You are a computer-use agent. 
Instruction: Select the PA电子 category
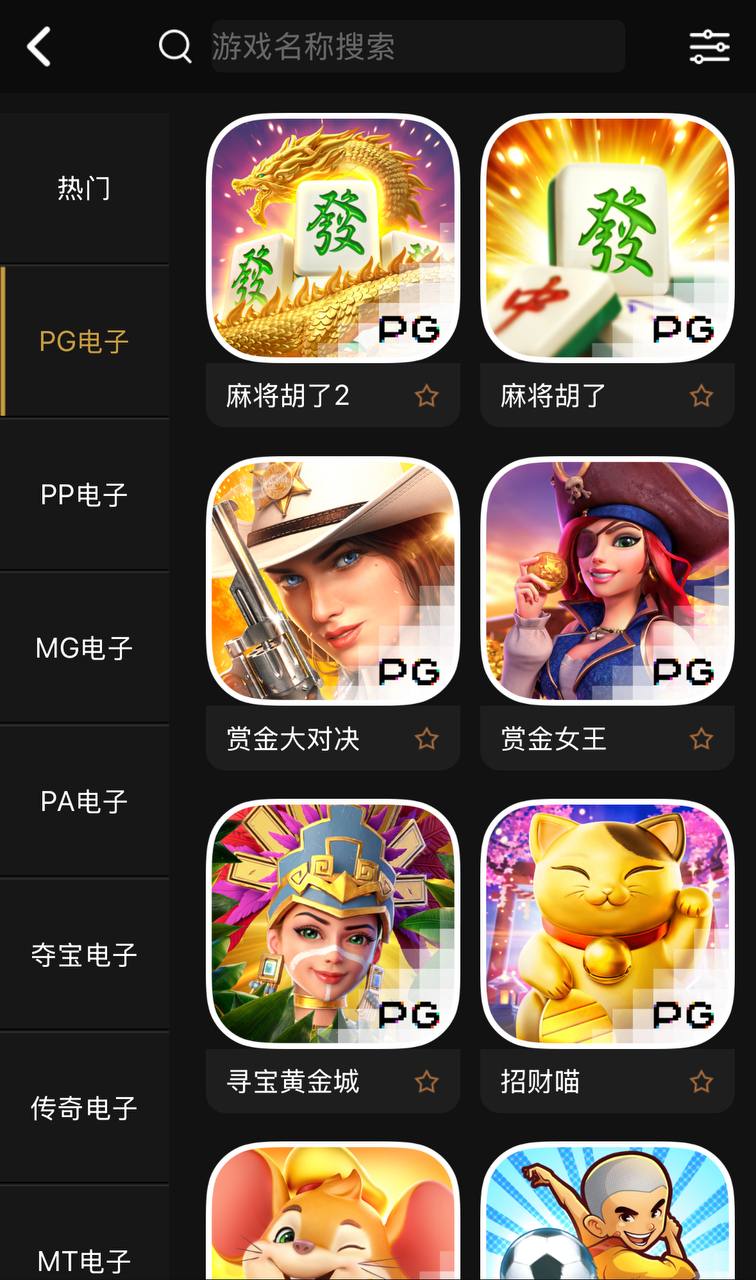(84, 801)
